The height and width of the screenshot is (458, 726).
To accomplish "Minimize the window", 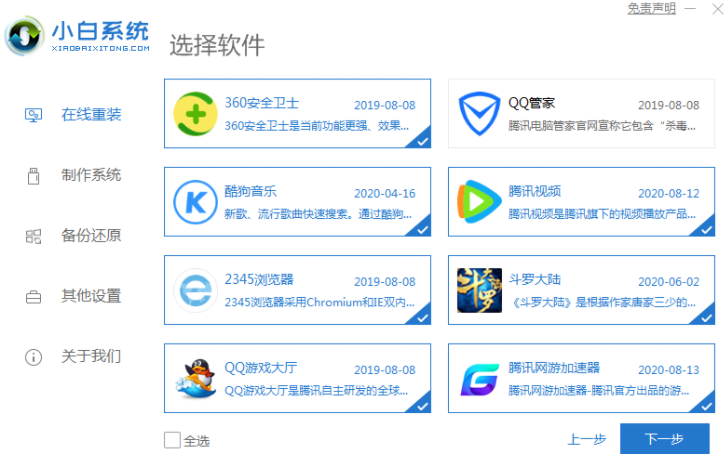I will 690,8.
